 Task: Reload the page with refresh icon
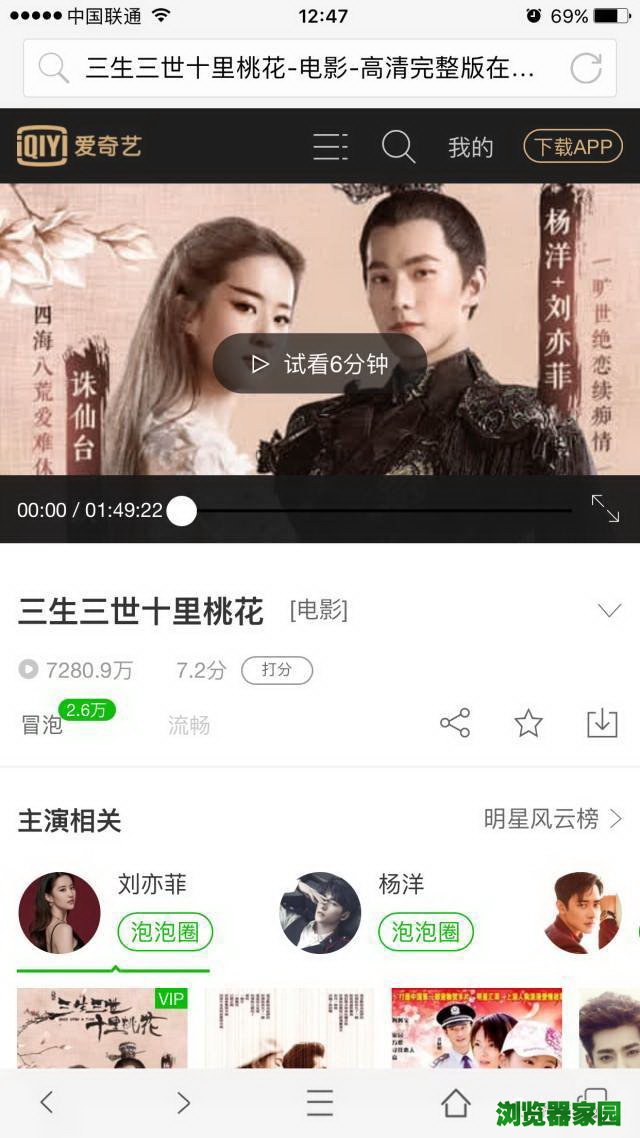585,68
